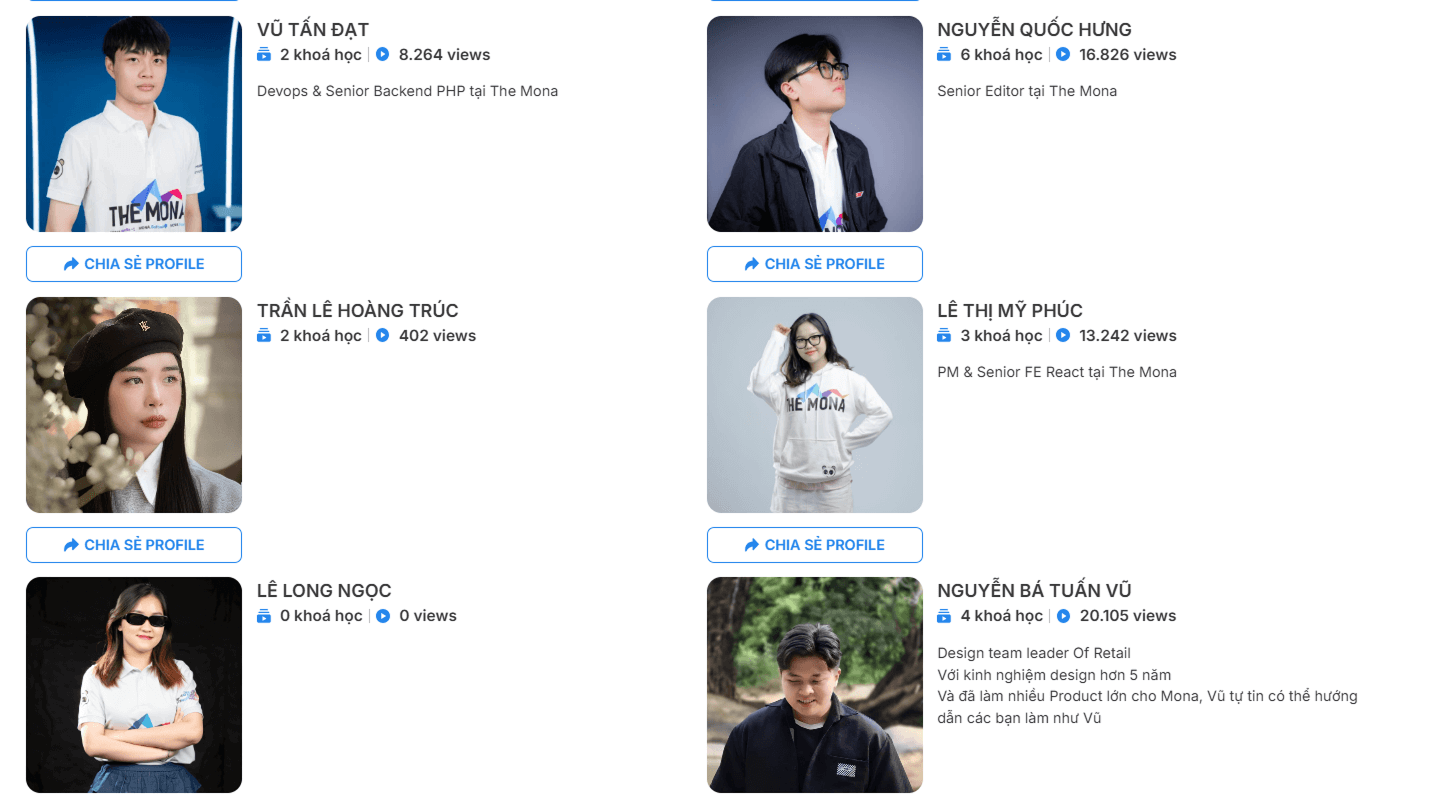
Task: View instructor name Lê Long Ngọc
Action: [x=324, y=591]
